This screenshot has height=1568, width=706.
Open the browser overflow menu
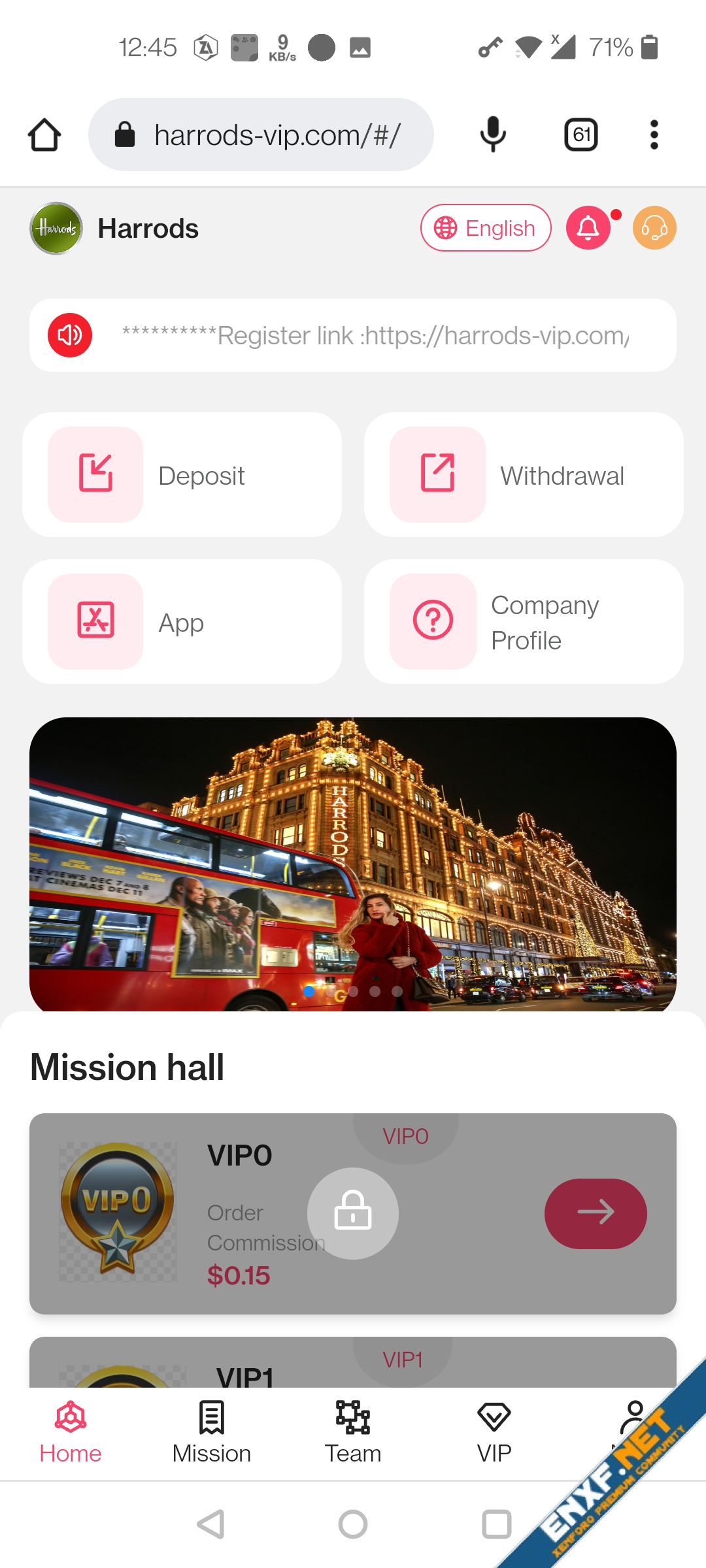coord(654,135)
